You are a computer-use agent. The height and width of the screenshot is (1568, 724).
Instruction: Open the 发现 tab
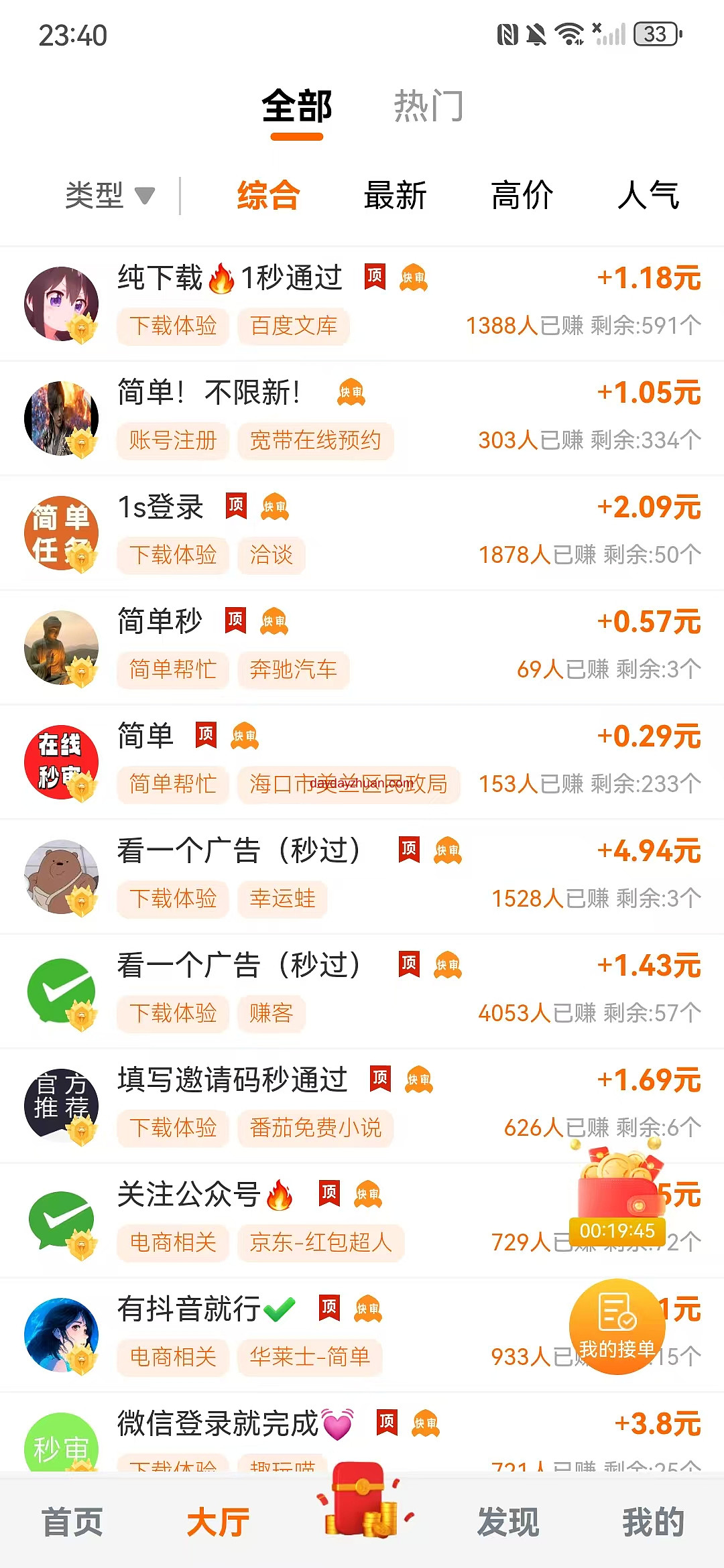(x=507, y=1521)
